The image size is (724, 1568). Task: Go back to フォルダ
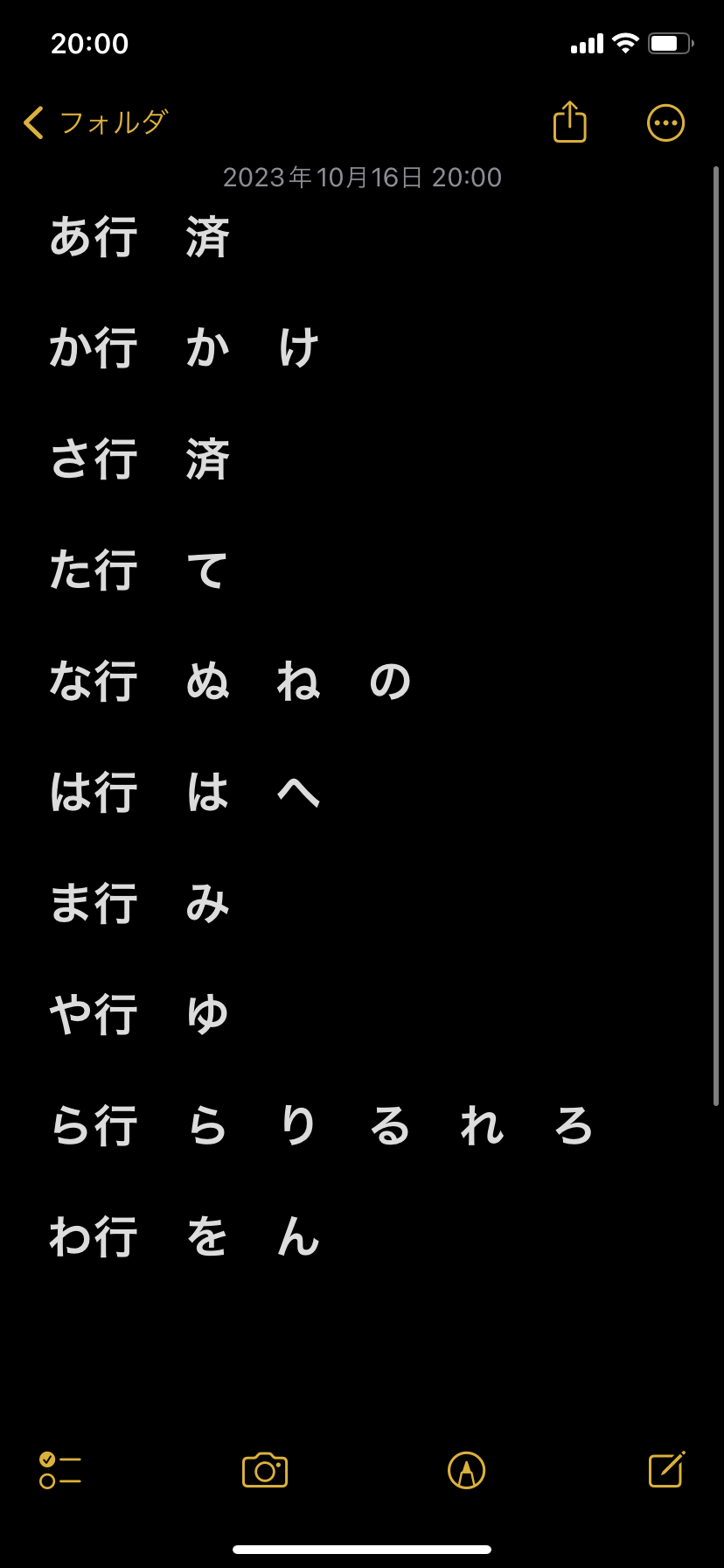[94, 122]
